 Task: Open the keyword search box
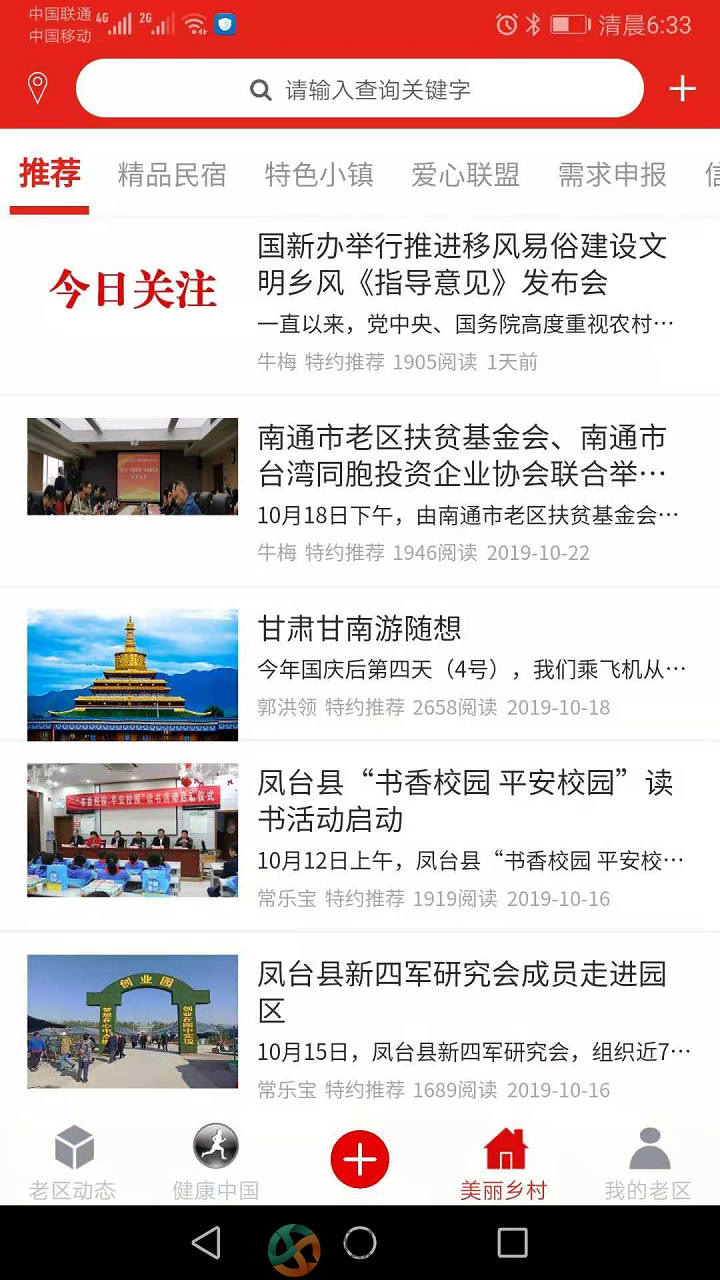click(x=360, y=89)
